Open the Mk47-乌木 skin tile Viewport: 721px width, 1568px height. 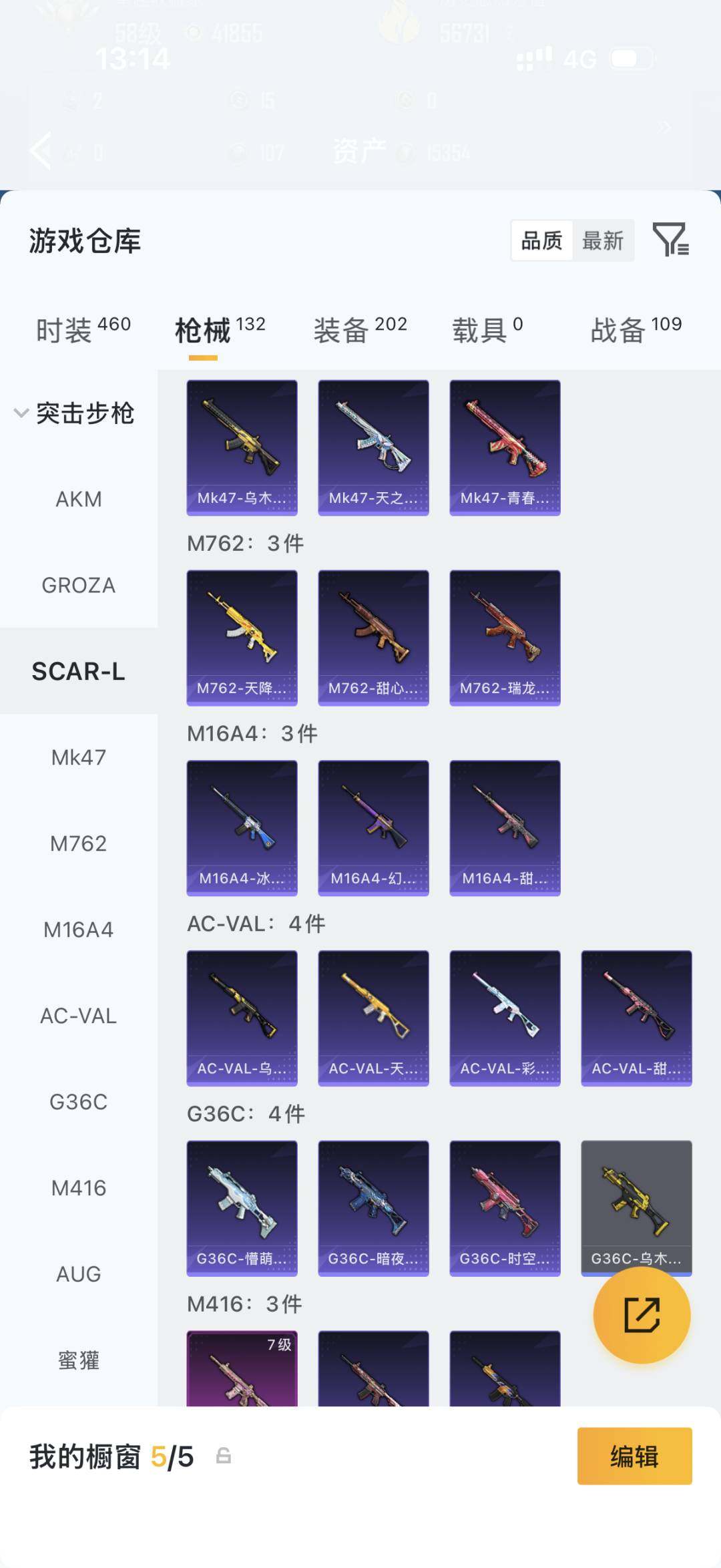pyautogui.click(x=242, y=447)
